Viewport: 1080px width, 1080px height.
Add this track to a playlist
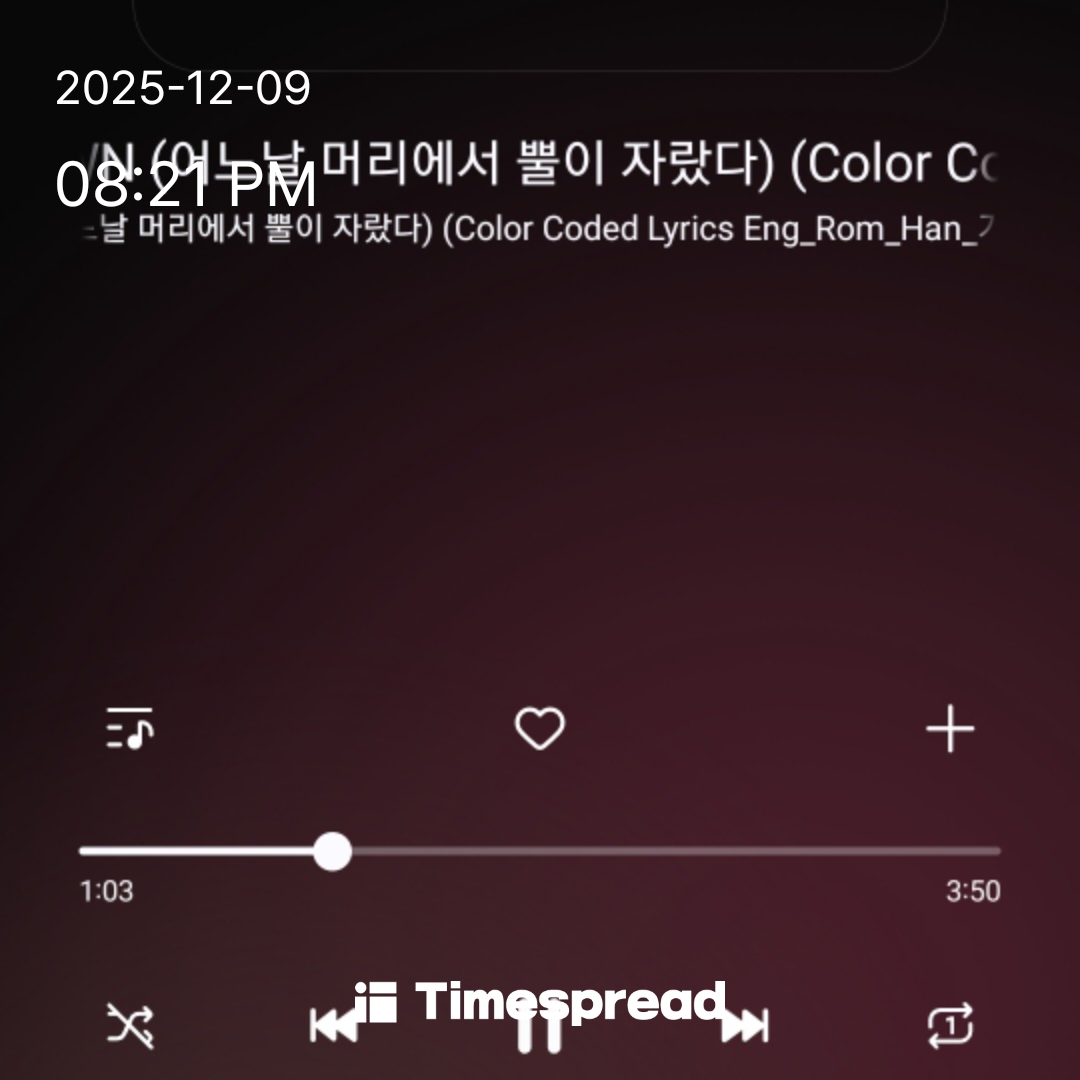pyautogui.click(x=950, y=729)
